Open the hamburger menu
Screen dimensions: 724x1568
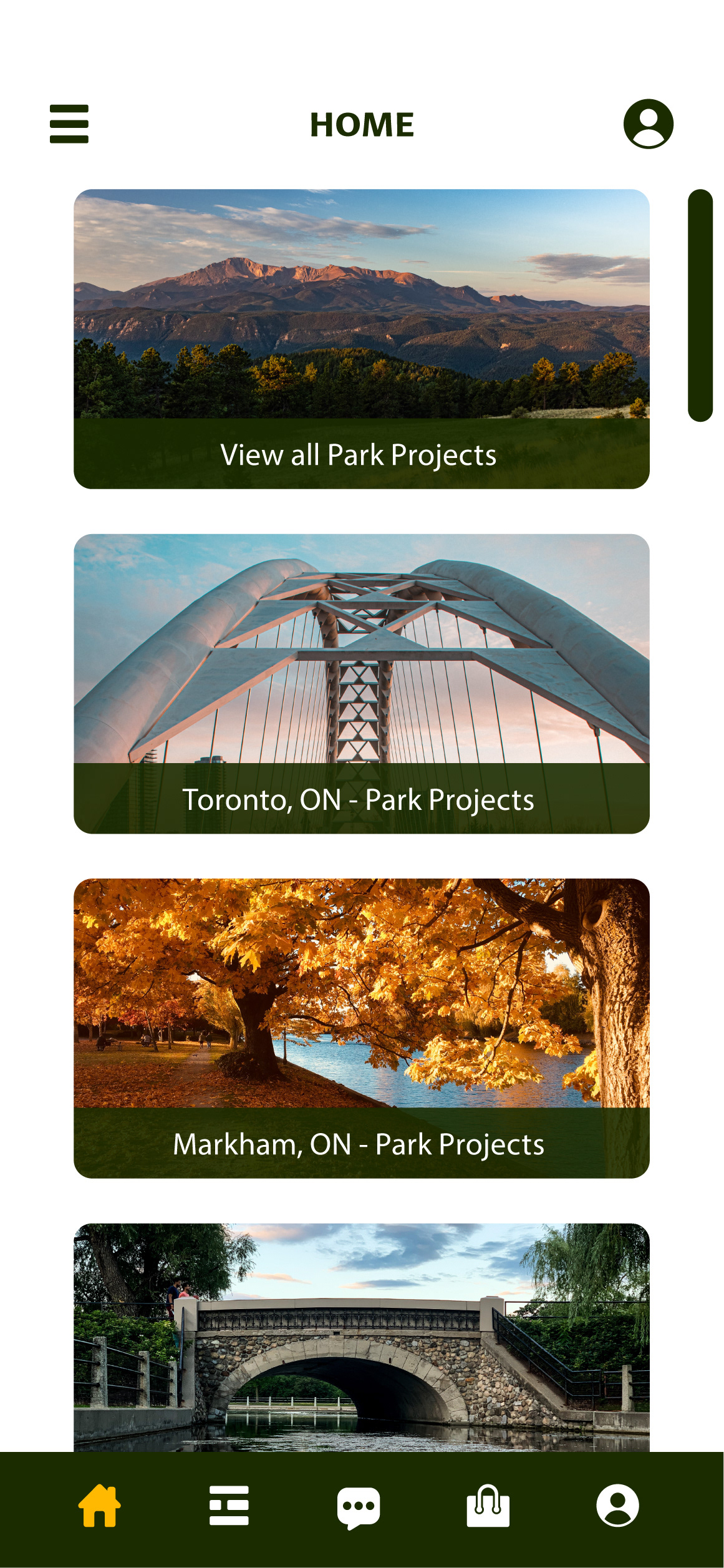pos(69,124)
